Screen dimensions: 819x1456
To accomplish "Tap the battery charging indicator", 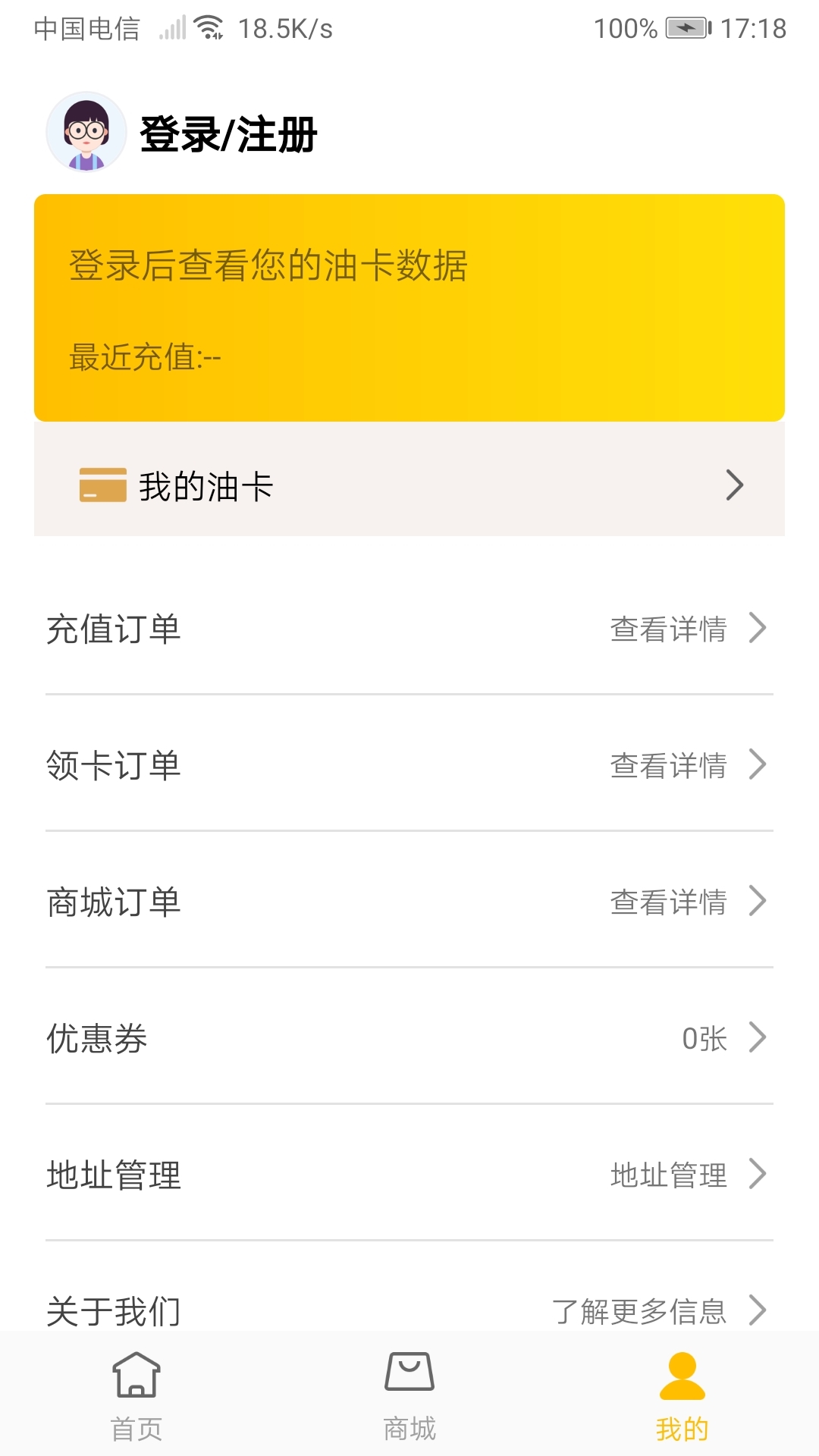I will coord(686,28).
